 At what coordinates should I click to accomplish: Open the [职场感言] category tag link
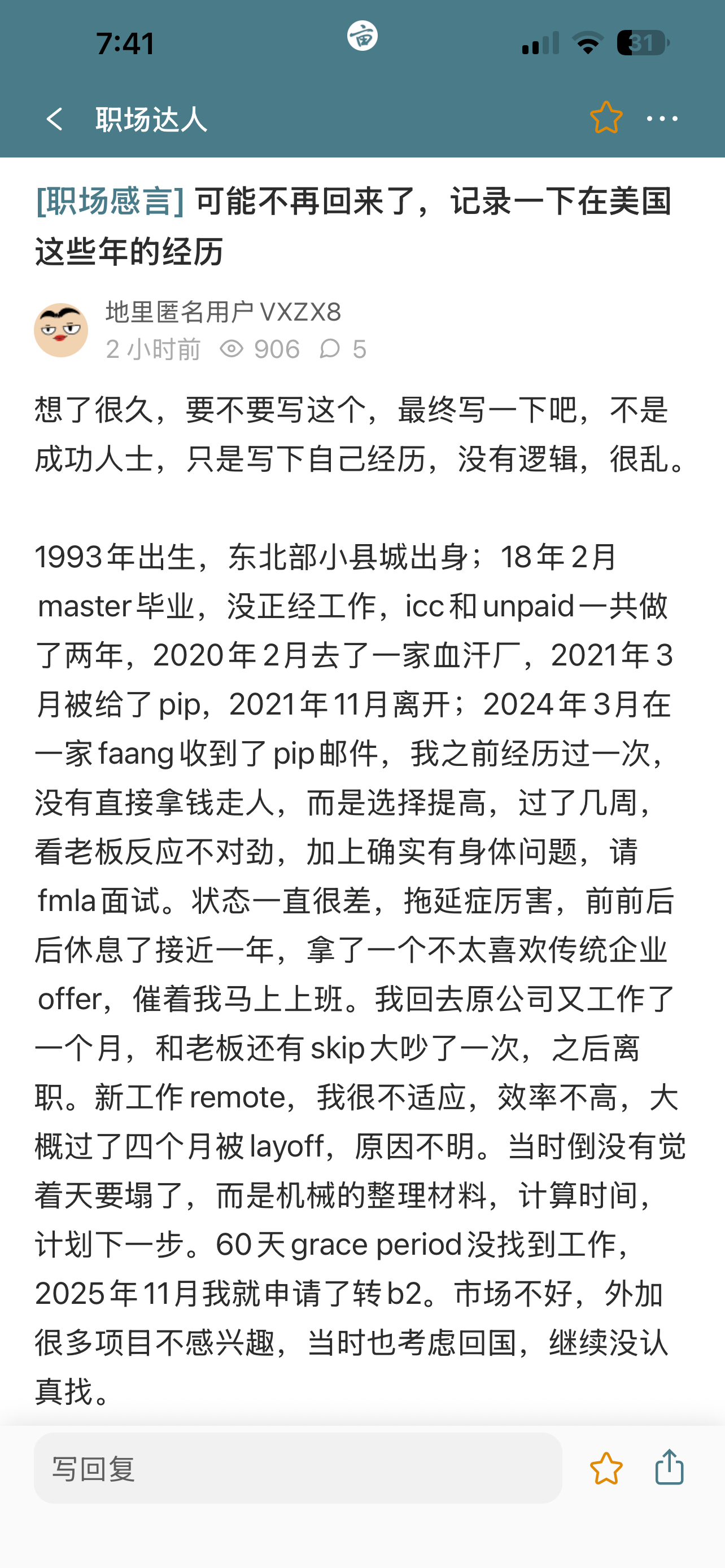click(x=110, y=201)
